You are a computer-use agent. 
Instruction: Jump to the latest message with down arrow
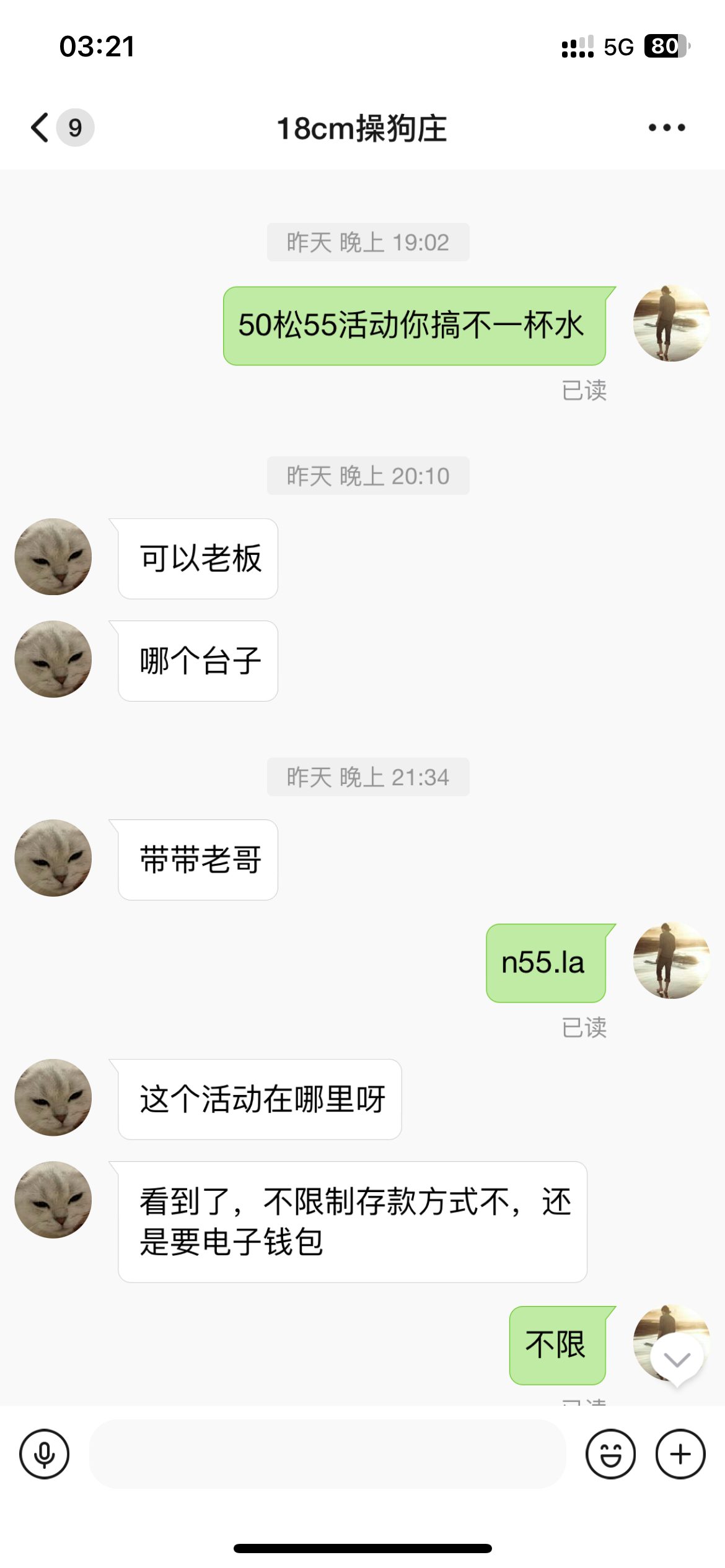pyautogui.click(x=677, y=1359)
